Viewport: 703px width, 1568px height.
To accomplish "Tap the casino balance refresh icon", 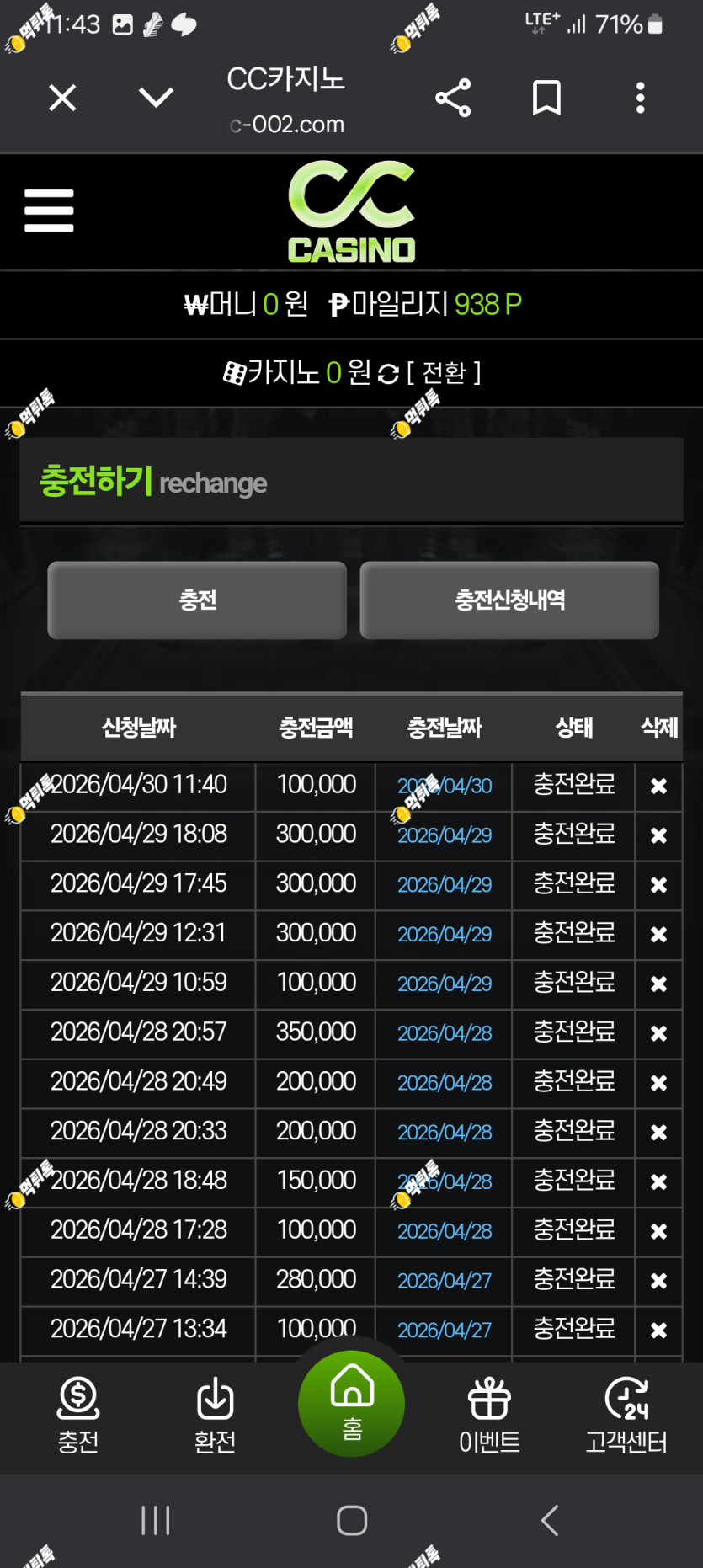I will (388, 374).
